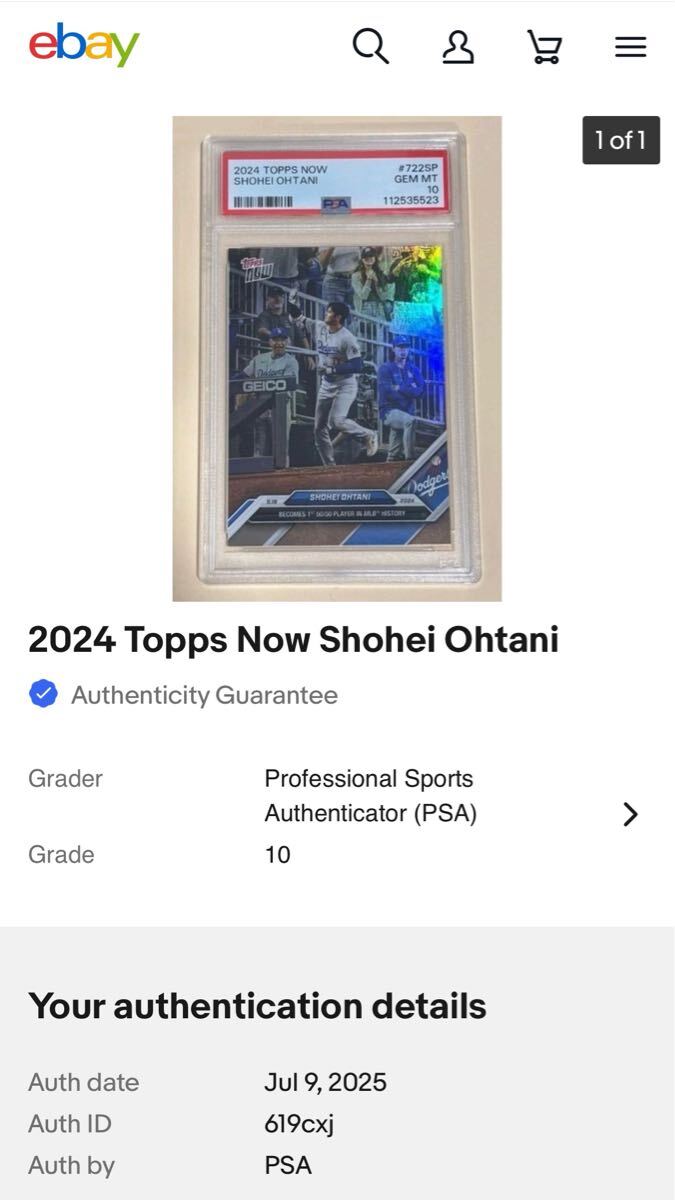Open the hamburger menu
Viewport: 675px width, 1200px height.
pos(630,46)
